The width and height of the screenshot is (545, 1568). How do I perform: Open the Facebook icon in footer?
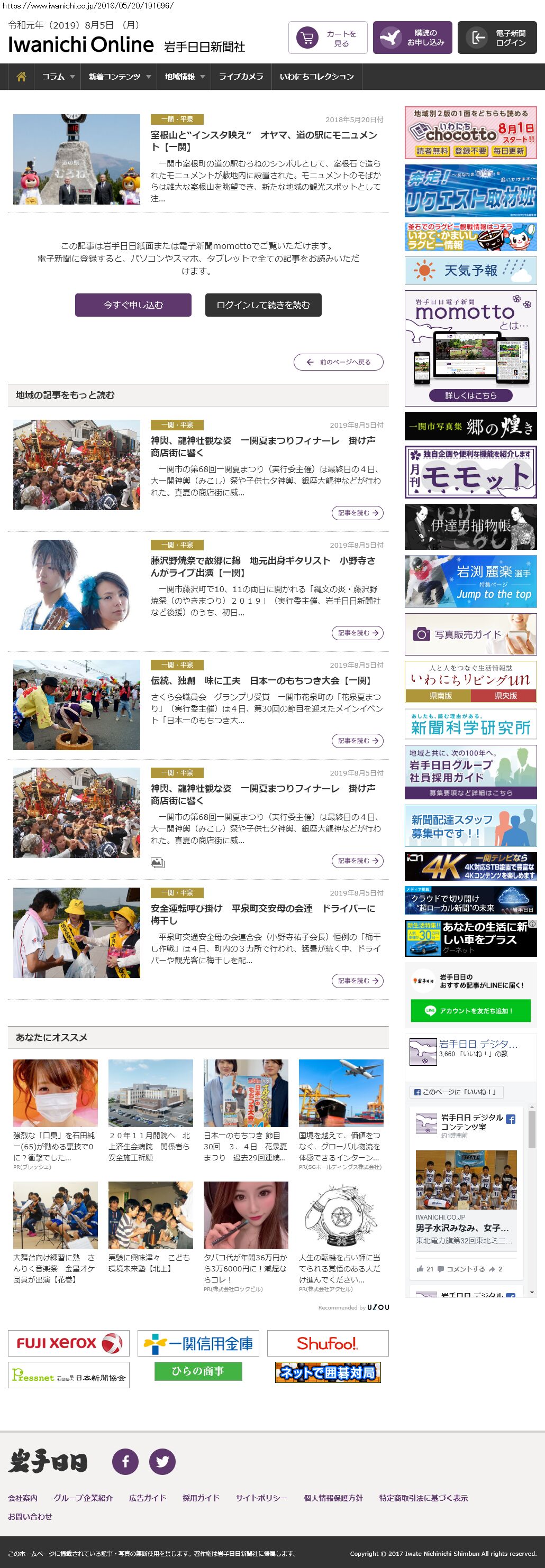125,1462
